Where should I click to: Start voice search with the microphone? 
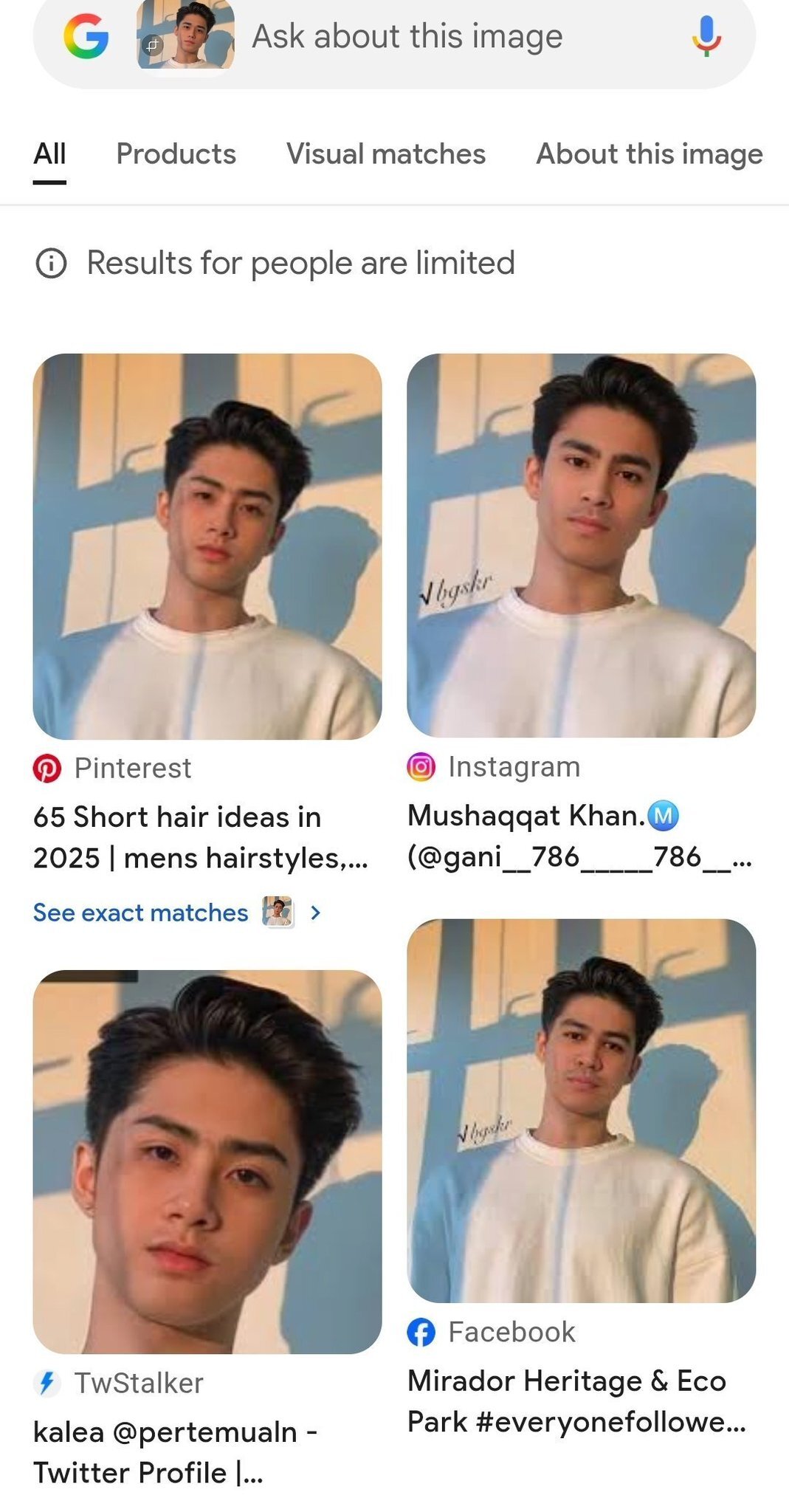coord(706,37)
